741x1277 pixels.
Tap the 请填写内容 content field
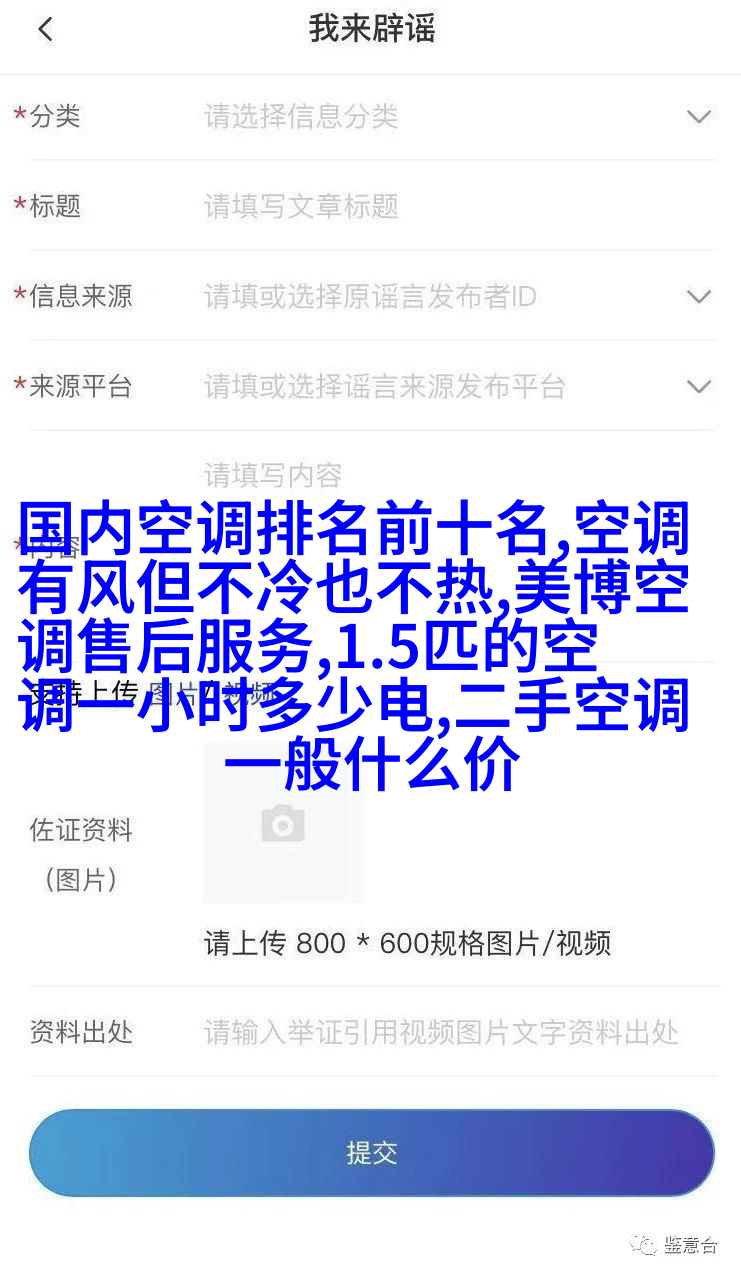tap(450, 474)
